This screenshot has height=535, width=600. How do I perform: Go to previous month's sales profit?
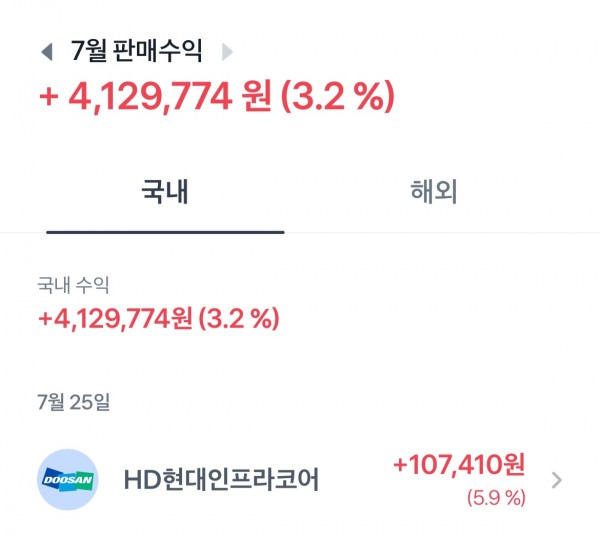coord(46,52)
